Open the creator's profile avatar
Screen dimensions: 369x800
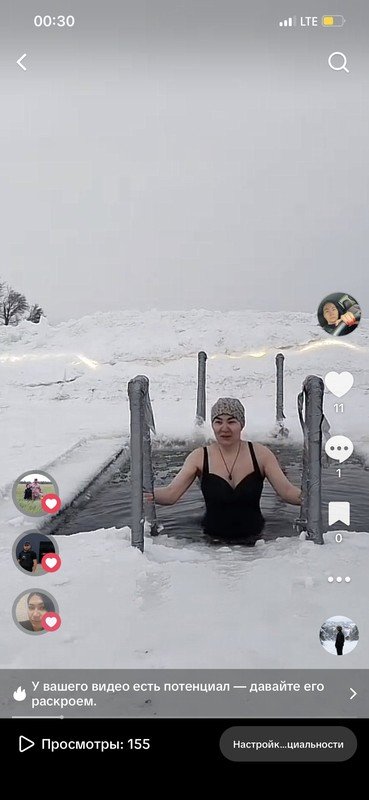[x=339, y=314]
